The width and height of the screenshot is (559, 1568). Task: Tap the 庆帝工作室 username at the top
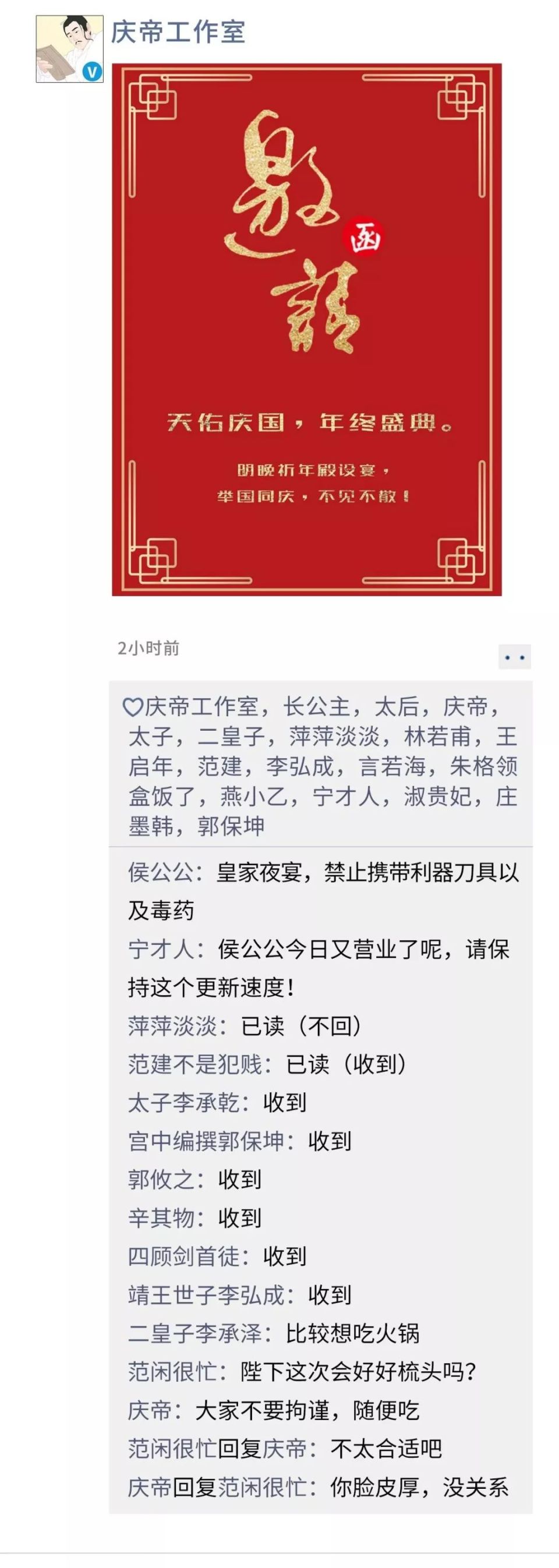coord(178,32)
